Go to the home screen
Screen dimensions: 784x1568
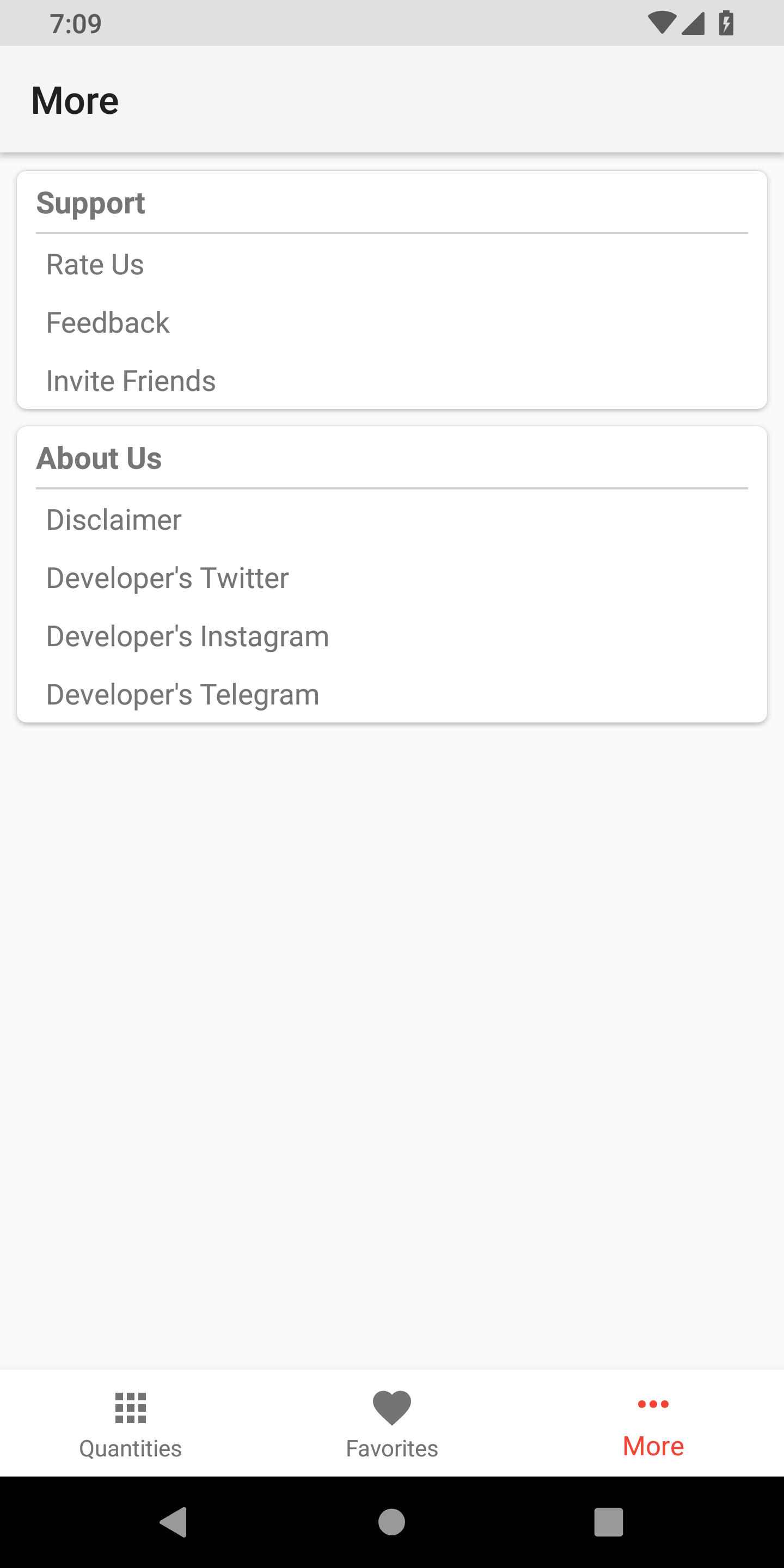click(391, 1522)
